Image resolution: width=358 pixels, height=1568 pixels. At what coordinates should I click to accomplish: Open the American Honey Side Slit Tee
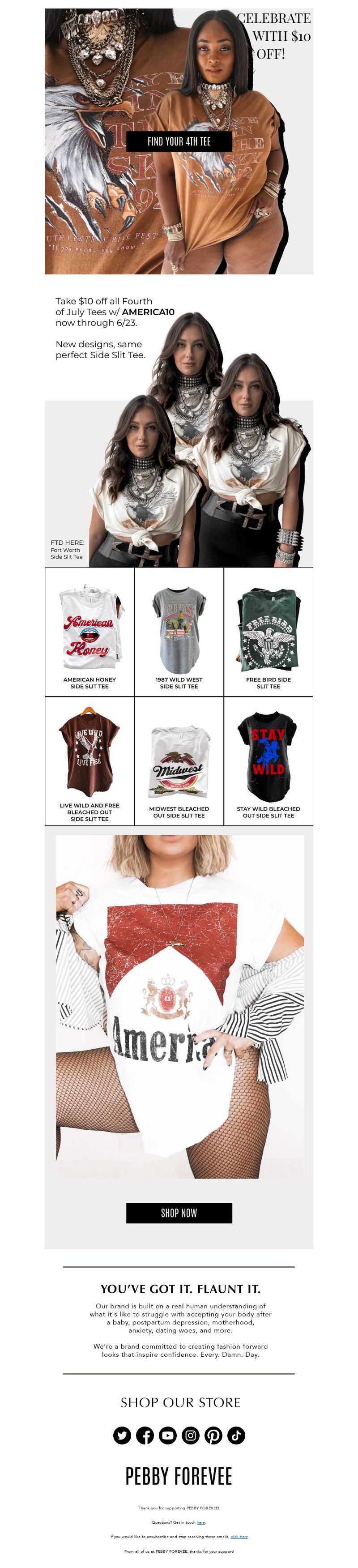(89, 632)
